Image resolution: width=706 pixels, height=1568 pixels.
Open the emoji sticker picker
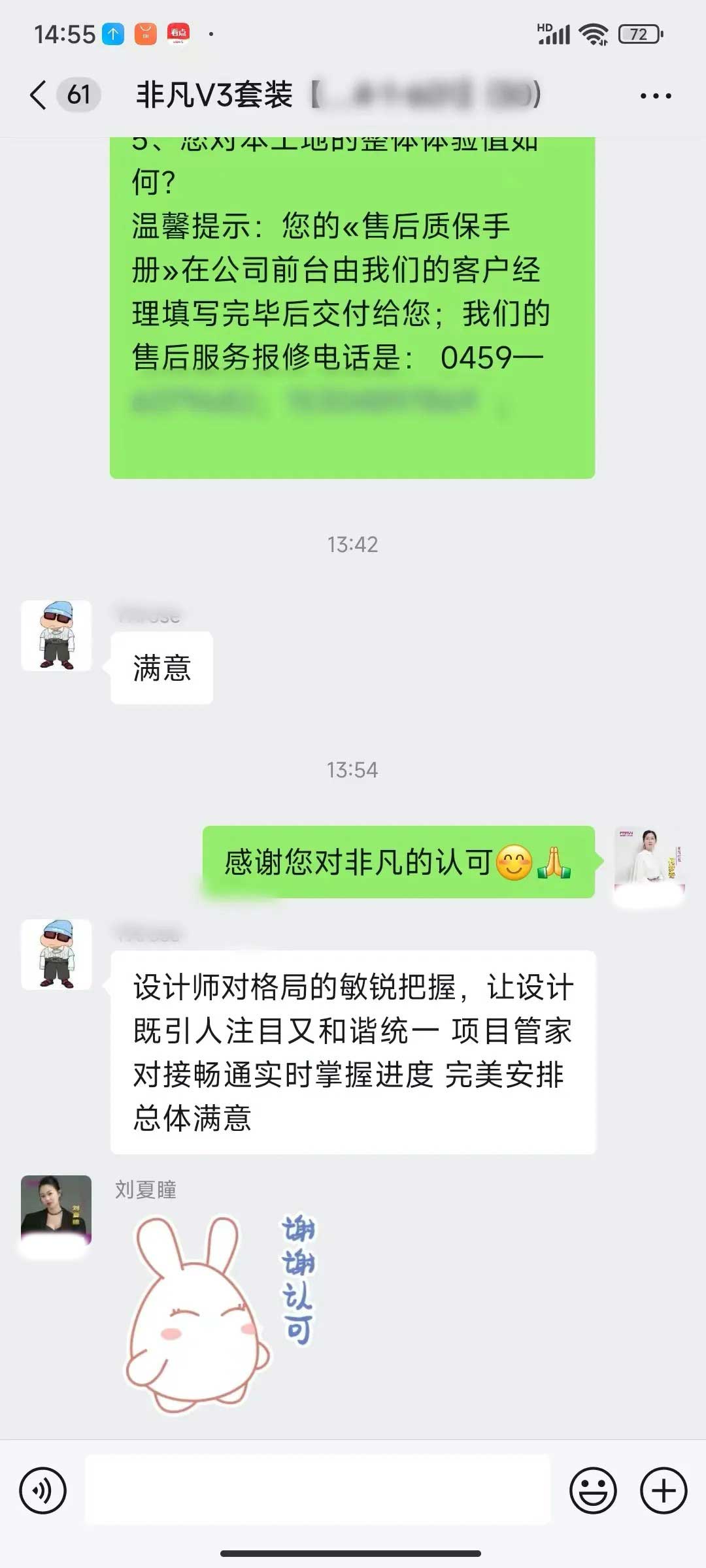coord(593,1491)
